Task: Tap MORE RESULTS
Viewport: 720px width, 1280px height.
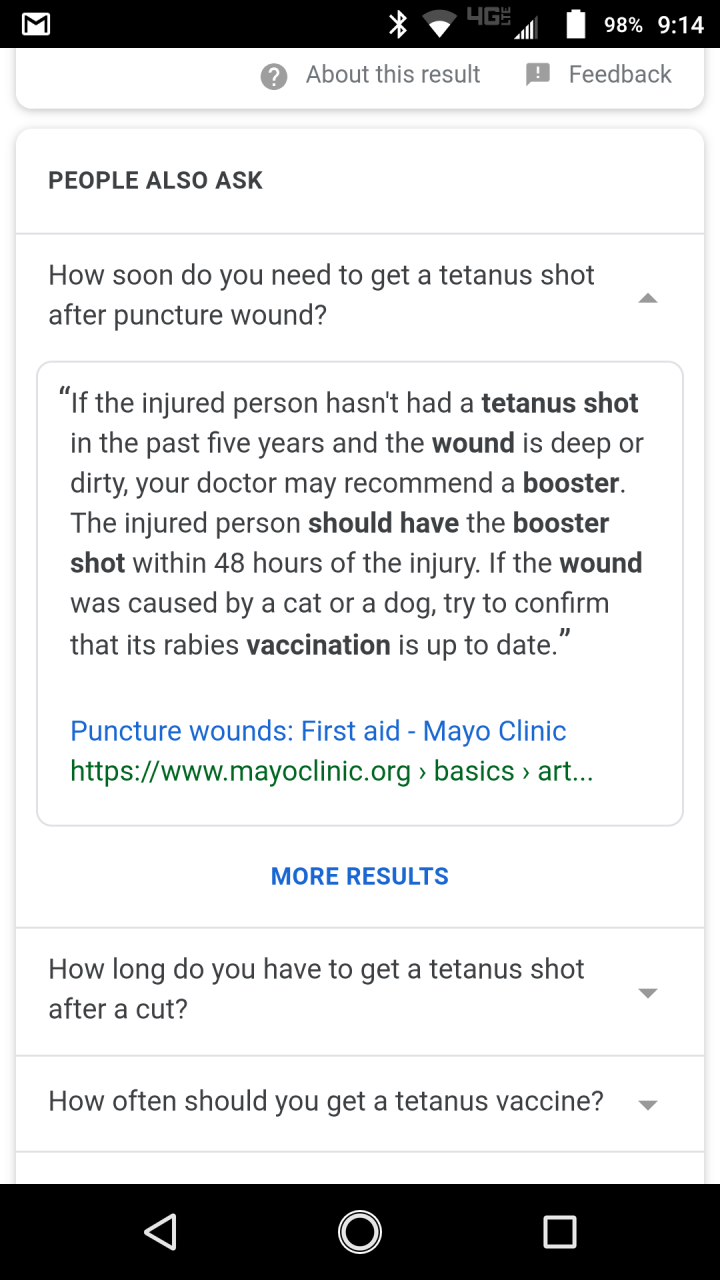Action: (x=360, y=876)
